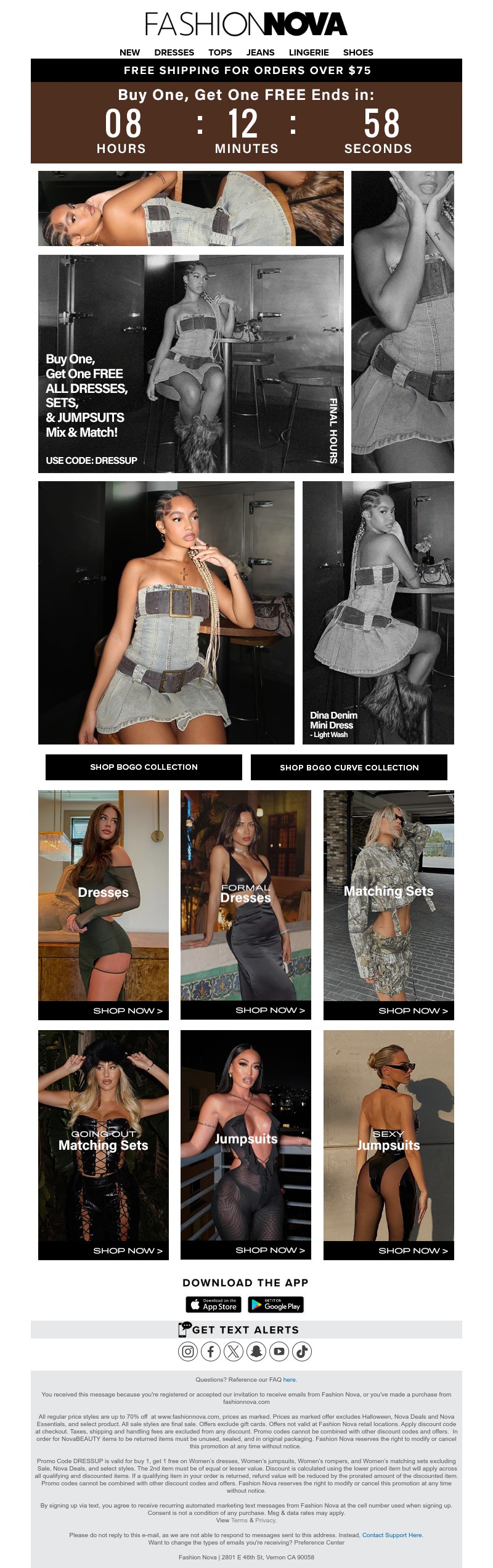Open the NEW category link
This screenshot has height=1568, width=493.
129,52
